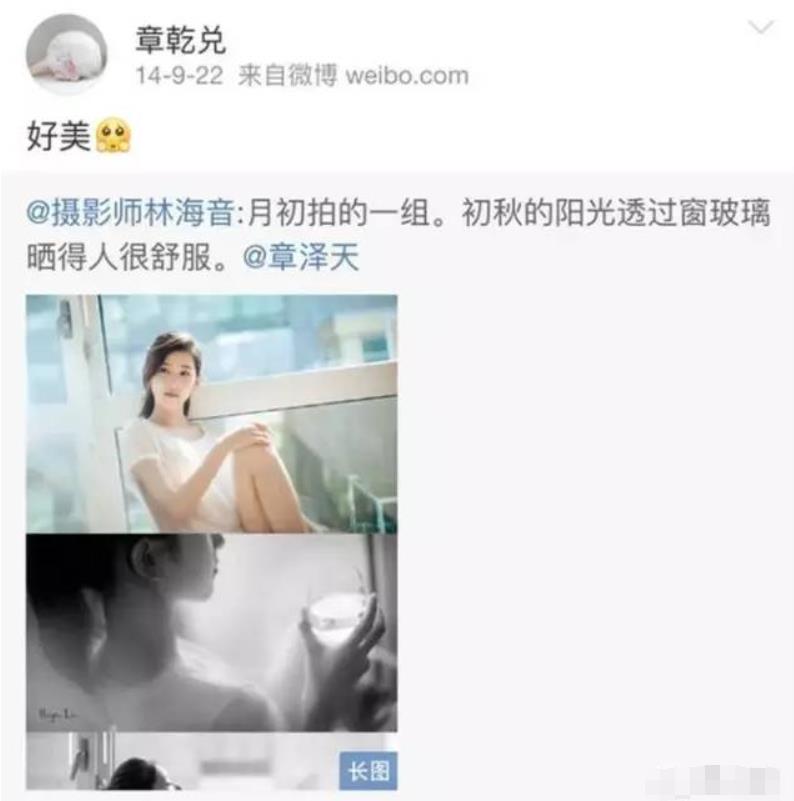794x801 pixels.
Task: Expand the post options chevron
Action: tap(761, 27)
